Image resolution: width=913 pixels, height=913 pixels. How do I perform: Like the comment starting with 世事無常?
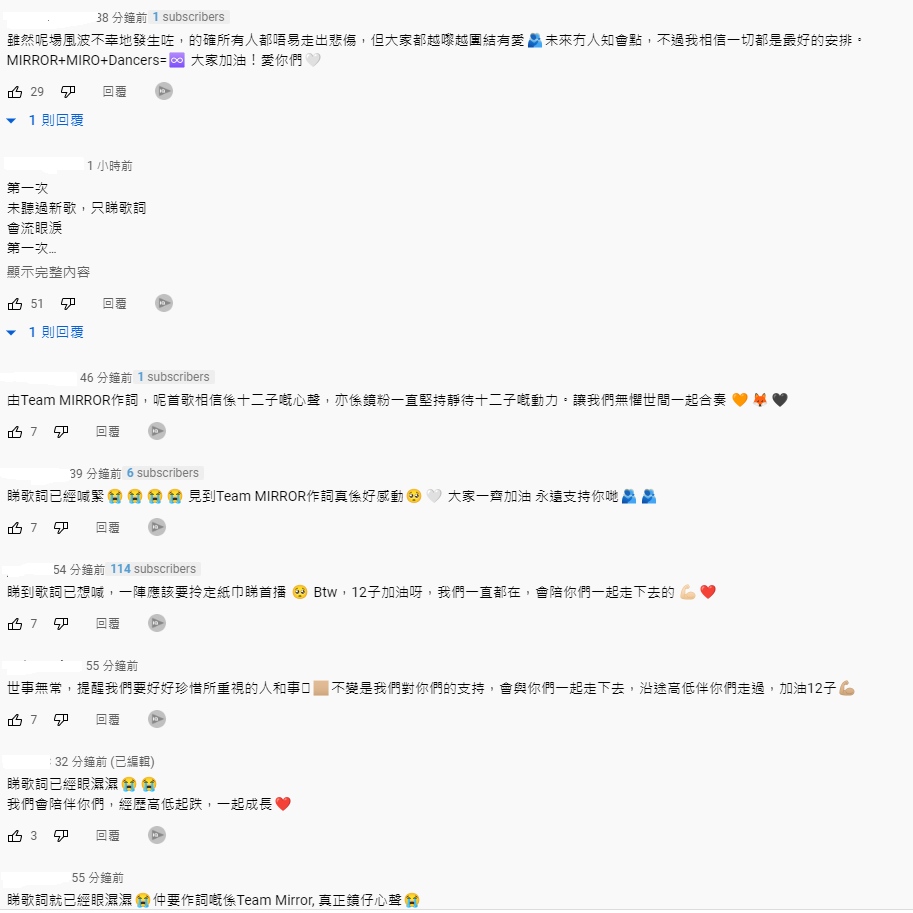point(15,720)
